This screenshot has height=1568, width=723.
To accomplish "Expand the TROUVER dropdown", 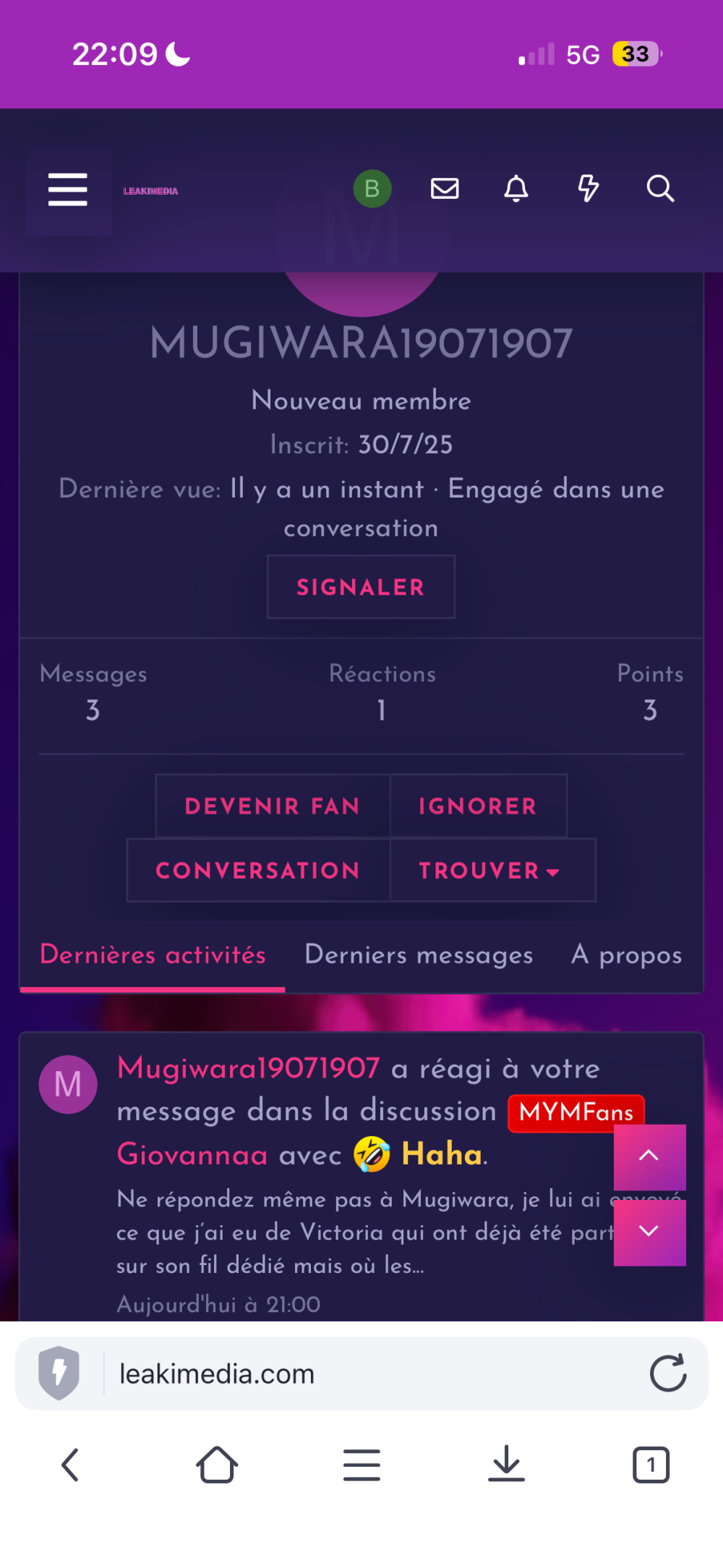I will (x=492, y=871).
